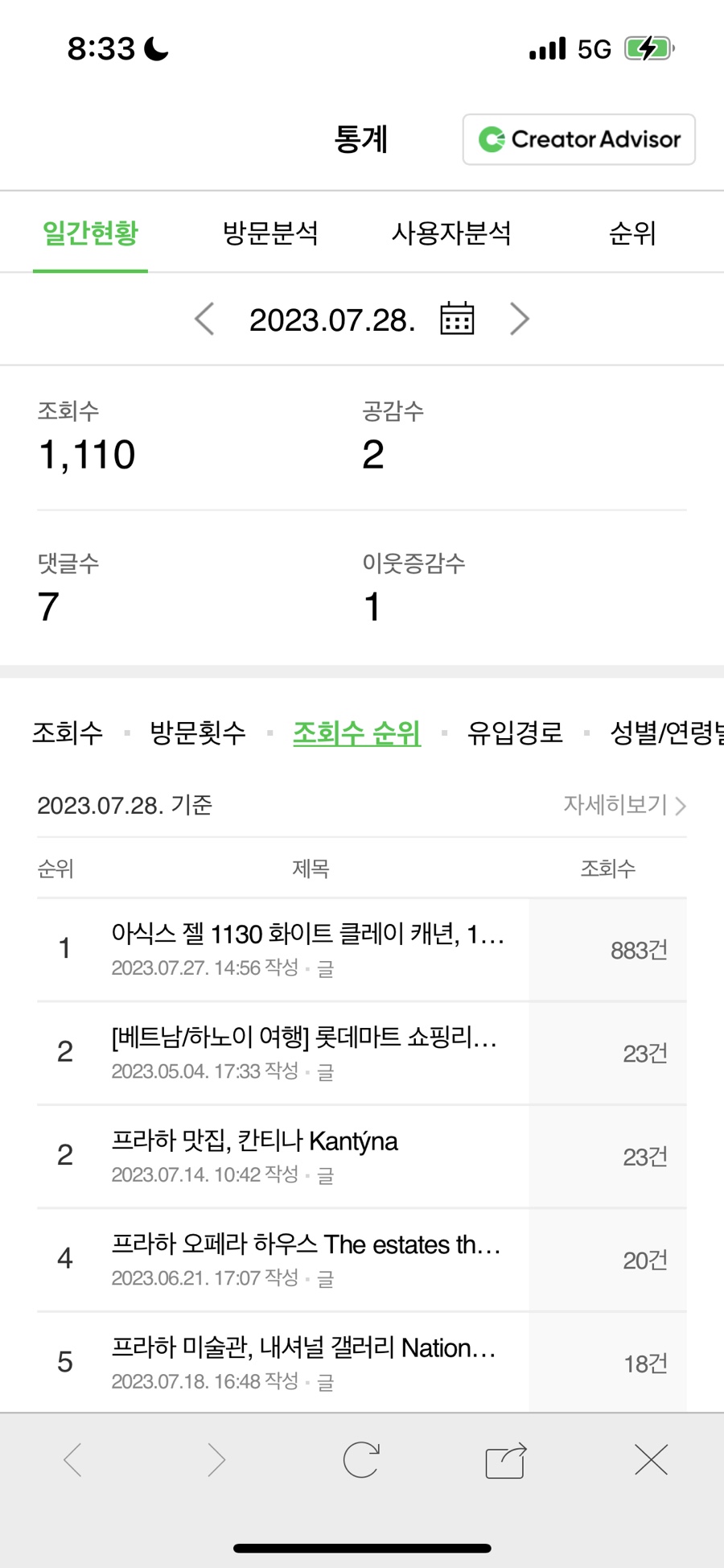Switch to the 순위 tab
This screenshot has height=1568, width=724.
[x=632, y=233]
